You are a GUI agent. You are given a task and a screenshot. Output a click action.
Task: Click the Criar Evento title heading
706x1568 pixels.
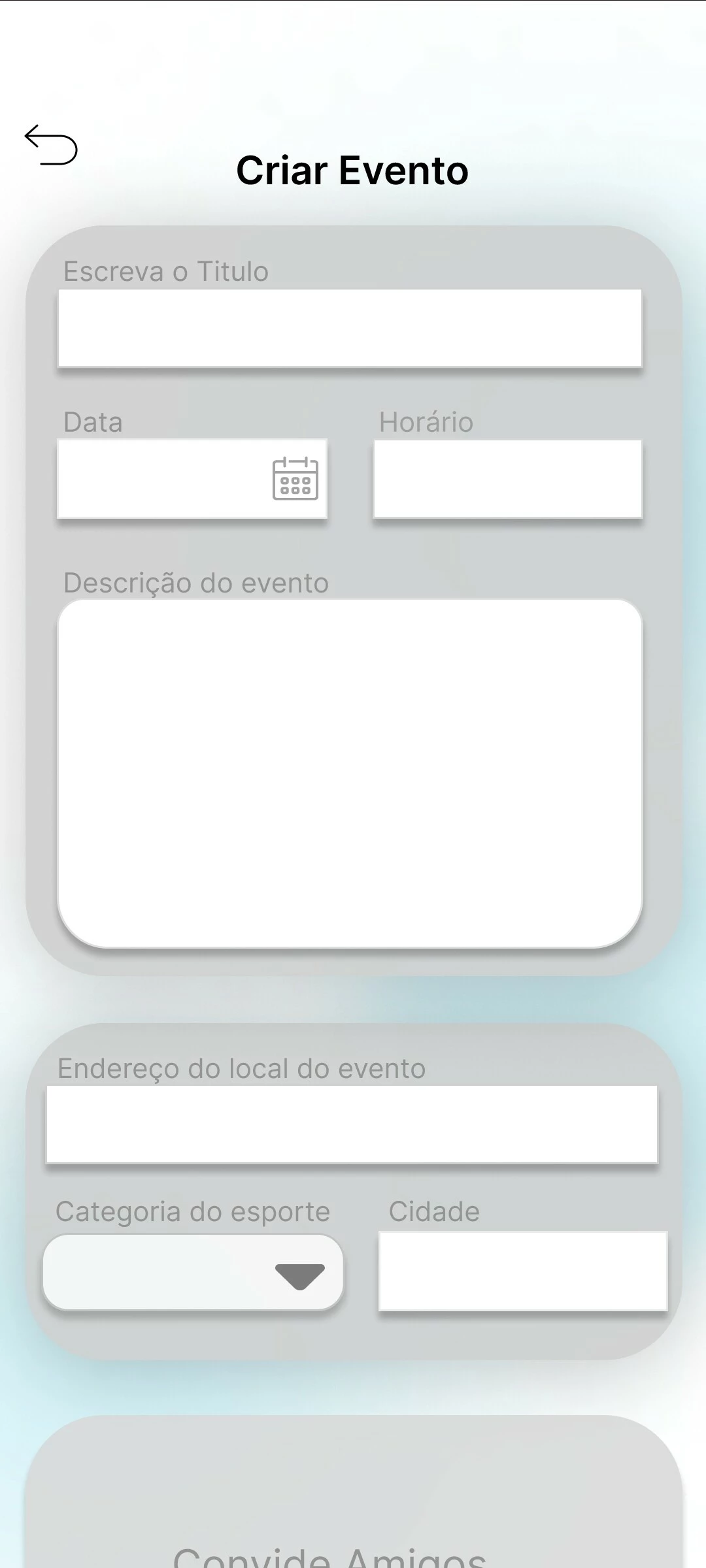353,170
